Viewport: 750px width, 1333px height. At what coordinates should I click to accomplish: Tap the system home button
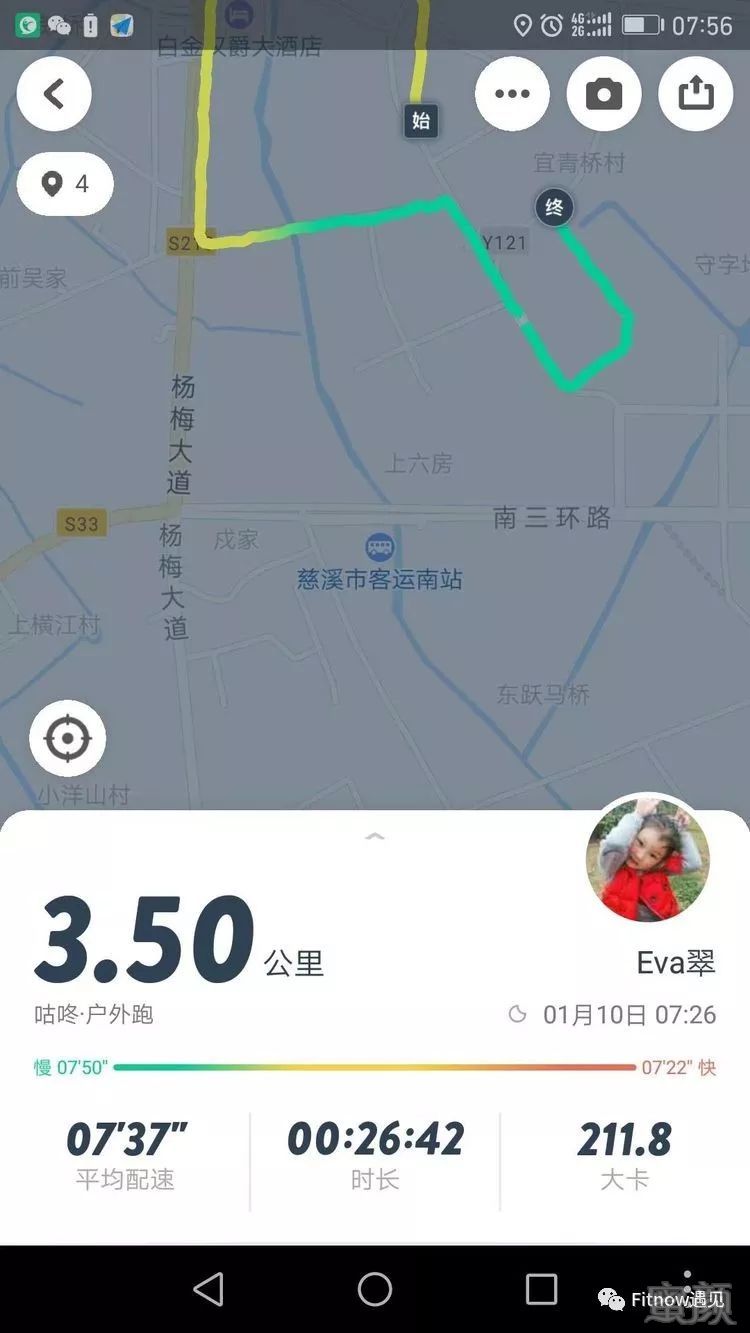pyautogui.click(x=375, y=1289)
